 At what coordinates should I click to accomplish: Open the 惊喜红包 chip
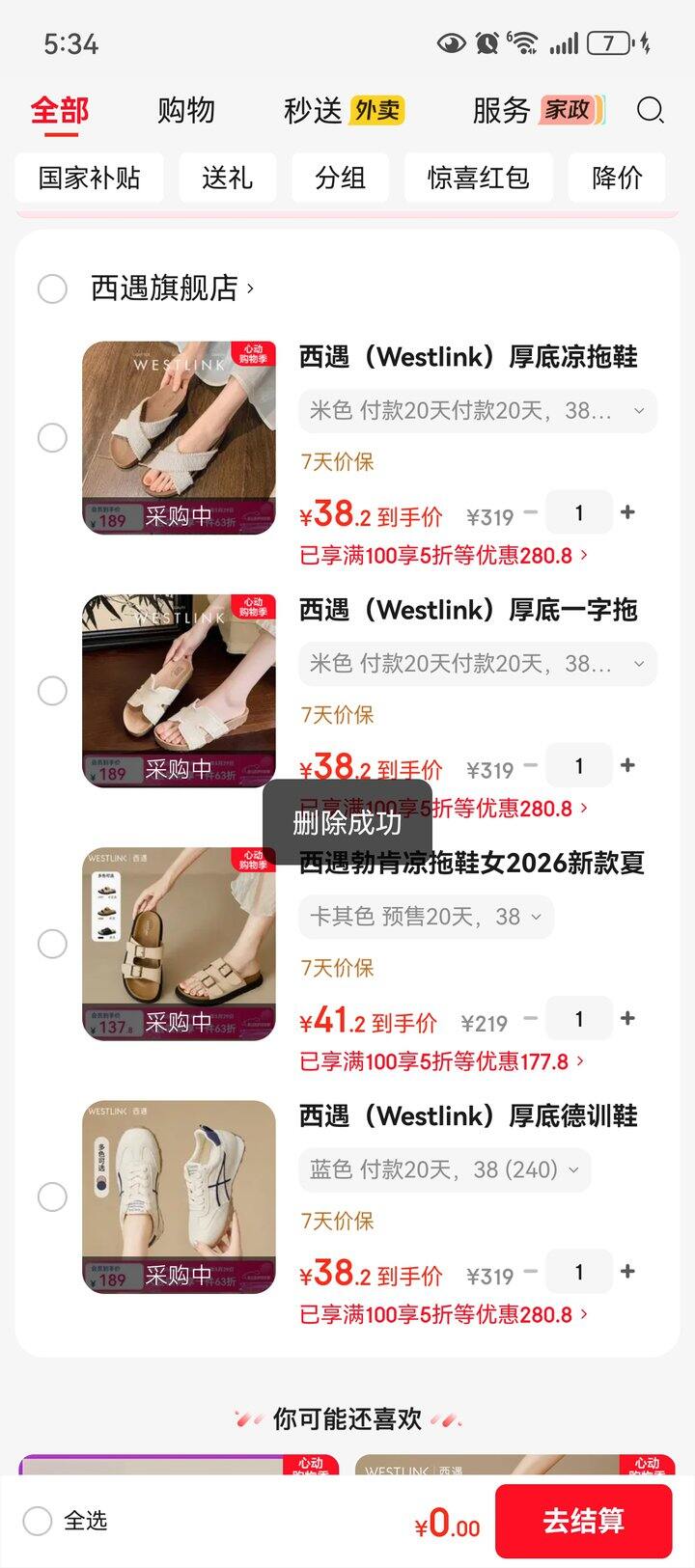(478, 178)
